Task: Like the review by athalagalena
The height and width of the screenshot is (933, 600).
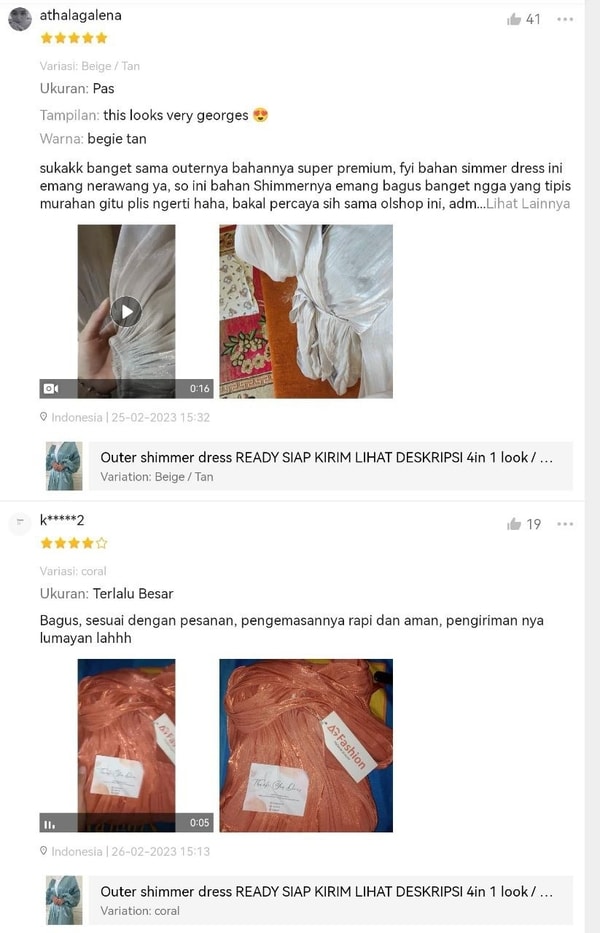Action: (x=514, y=19)
